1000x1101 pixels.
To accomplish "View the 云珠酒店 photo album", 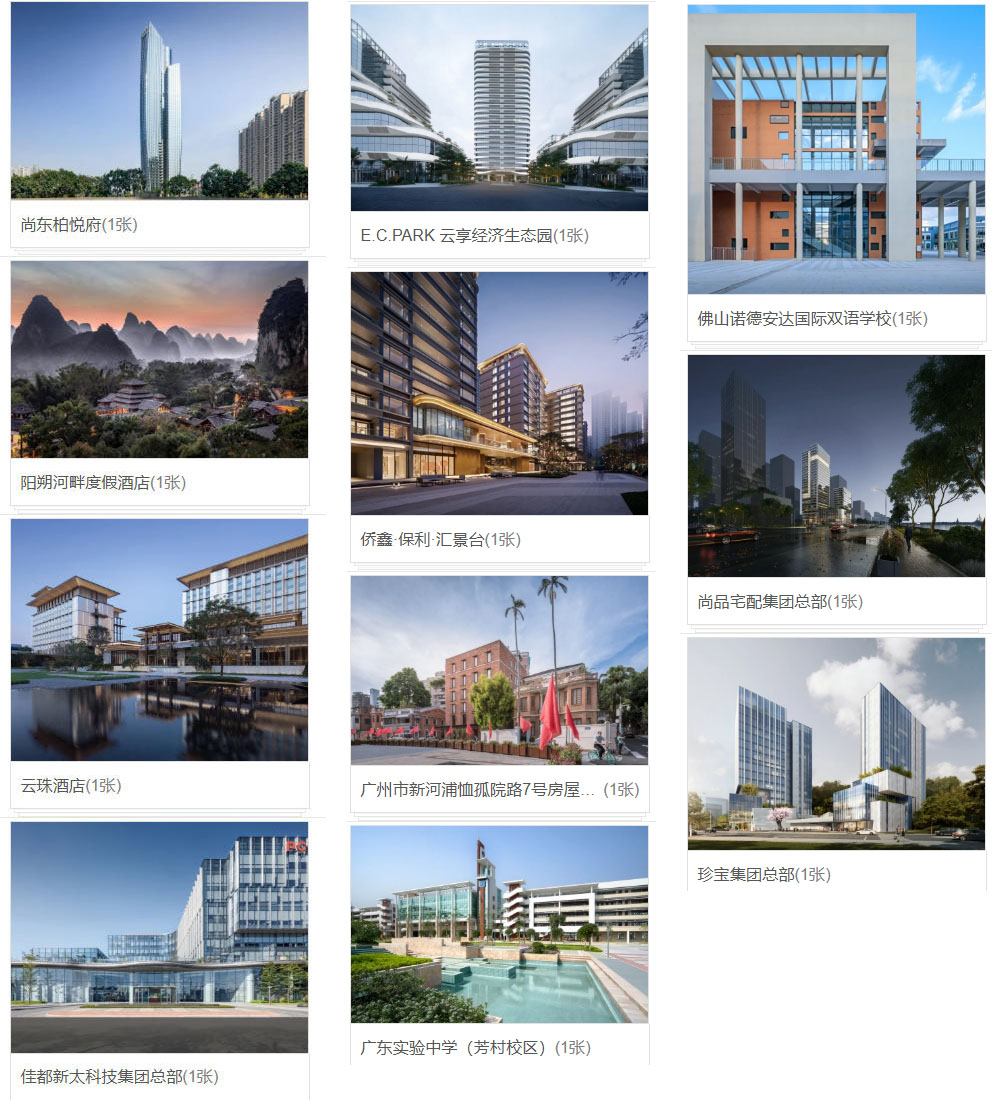I will click(159, 640).
